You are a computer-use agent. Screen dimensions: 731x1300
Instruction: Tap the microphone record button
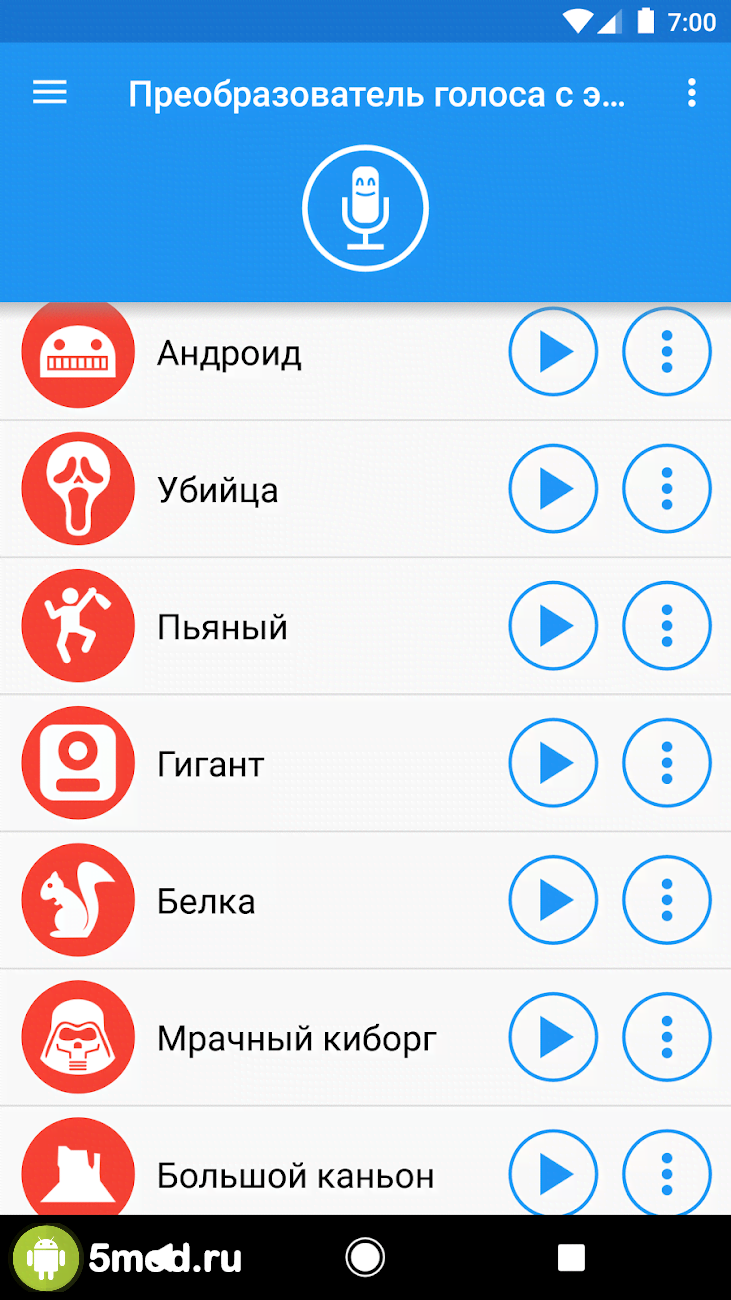click(x=365, y=209)
